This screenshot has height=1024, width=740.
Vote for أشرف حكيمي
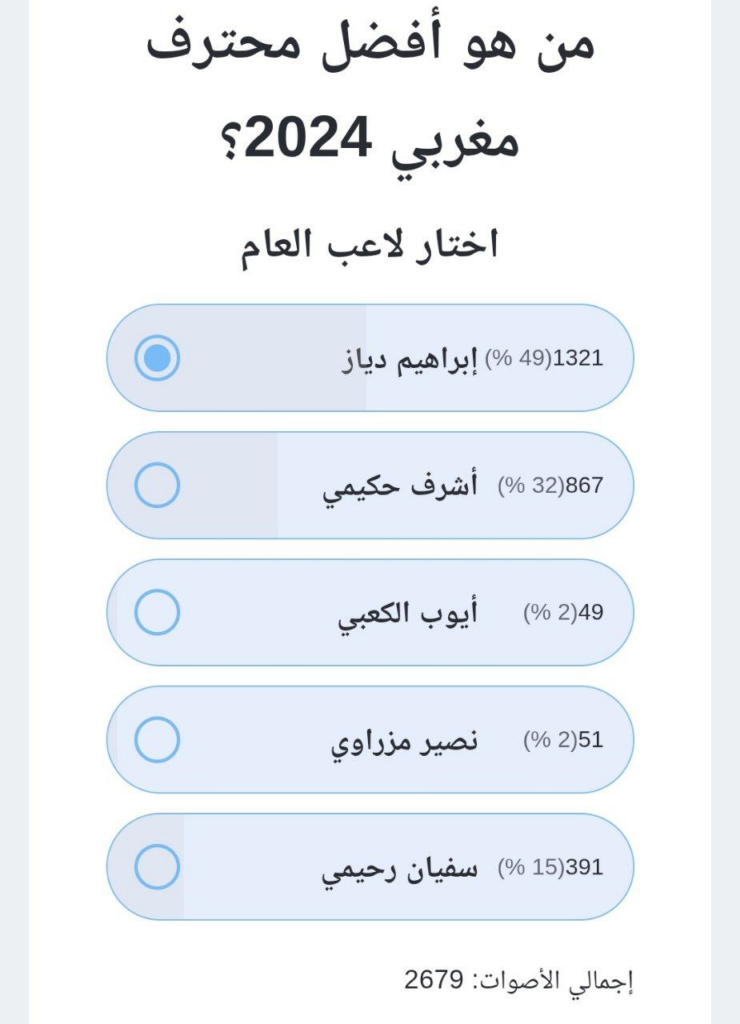(x=157, y=485)
